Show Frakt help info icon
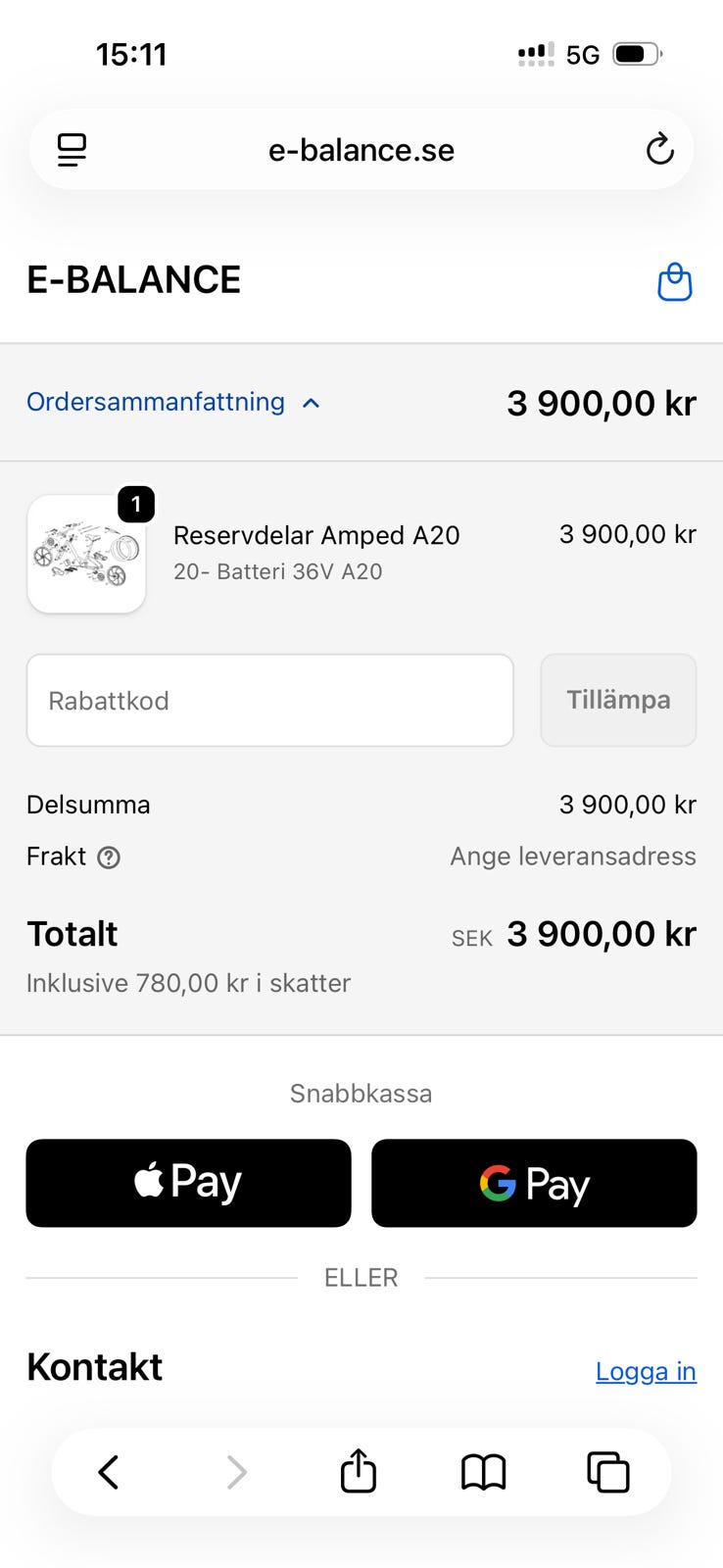723x1568 pixels. coord(110,857)
